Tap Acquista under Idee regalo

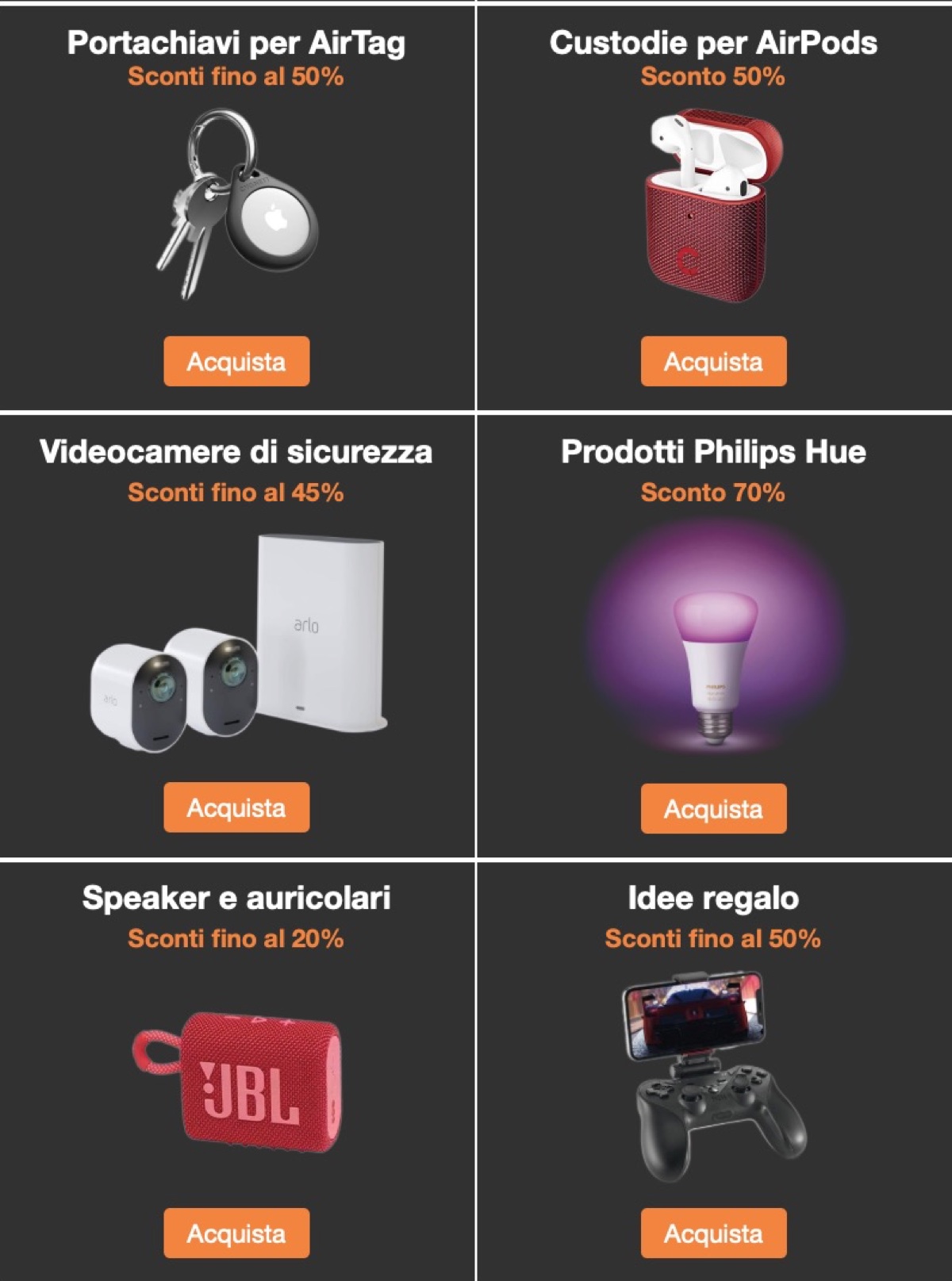713,1233
